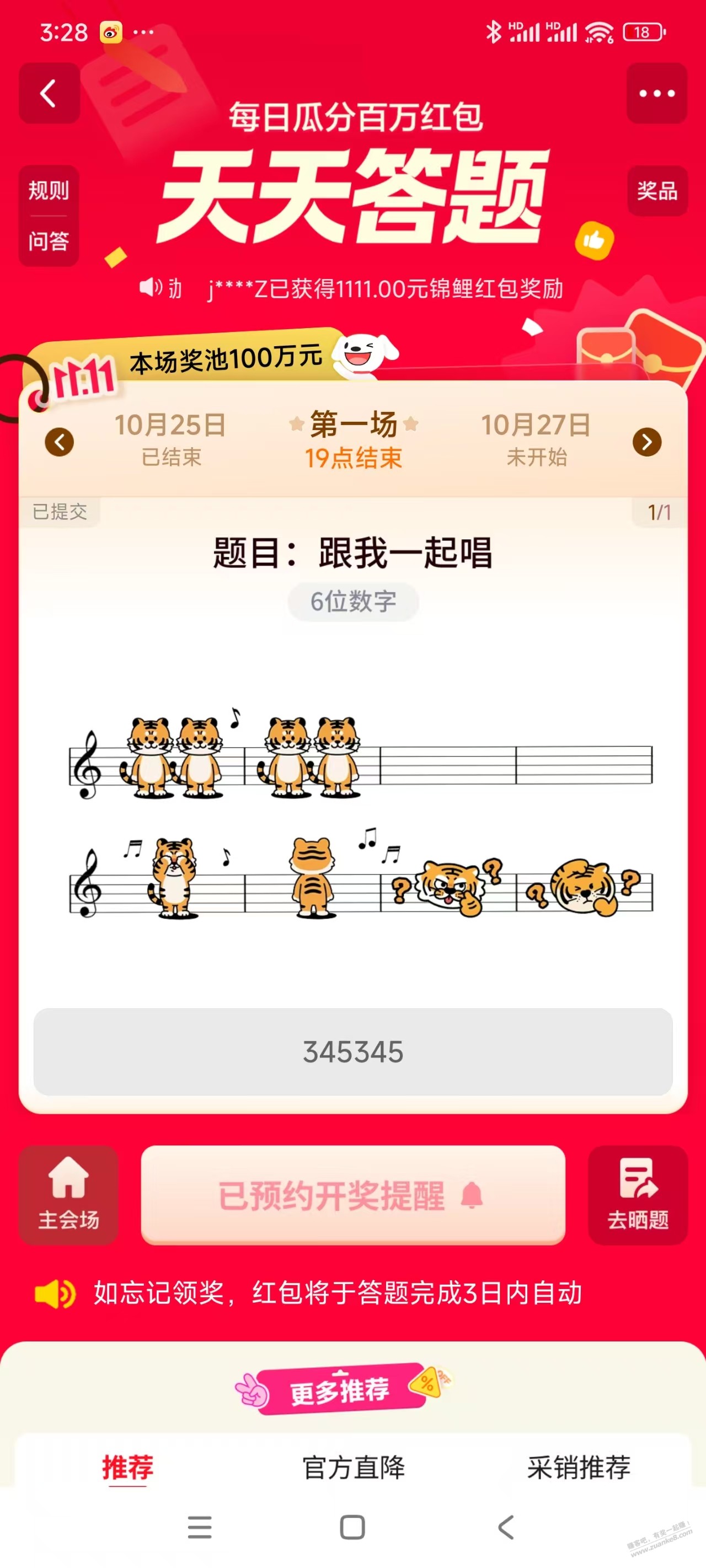Select the 推荐 tab
Screen dimensions: 706x1568
128,1467
